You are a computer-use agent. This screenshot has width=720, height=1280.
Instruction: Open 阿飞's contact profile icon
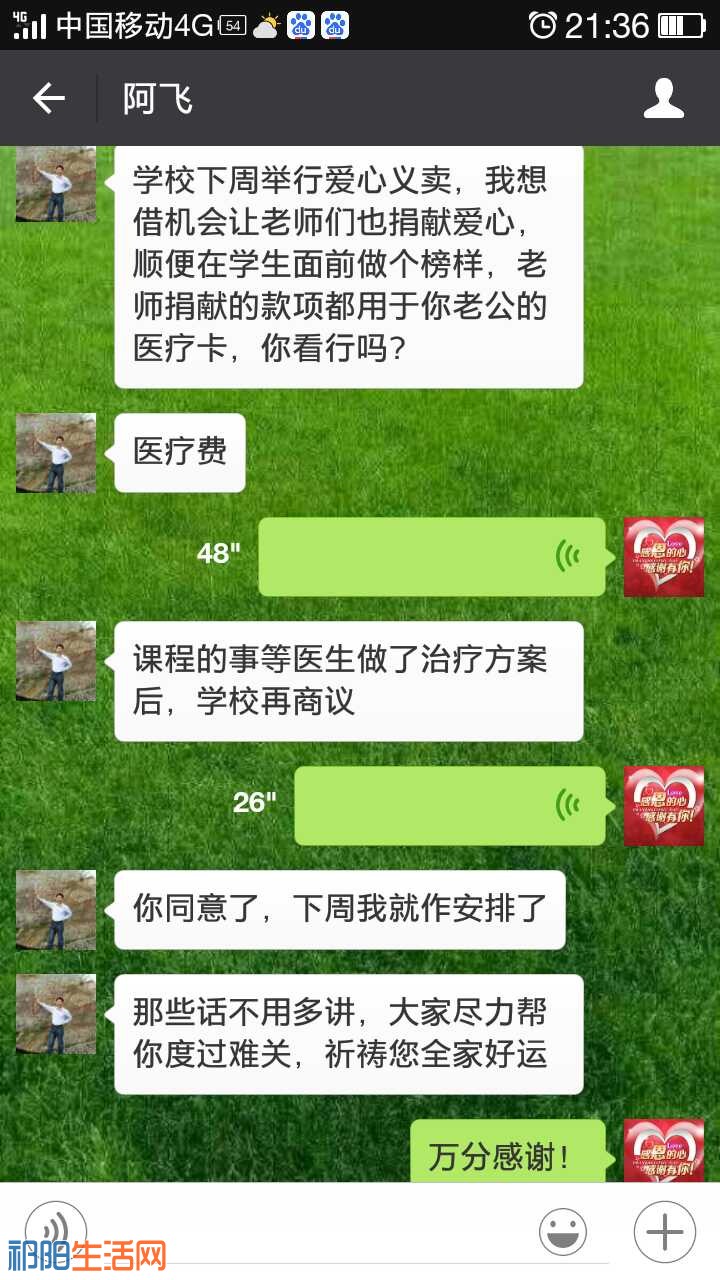(664, 98)
